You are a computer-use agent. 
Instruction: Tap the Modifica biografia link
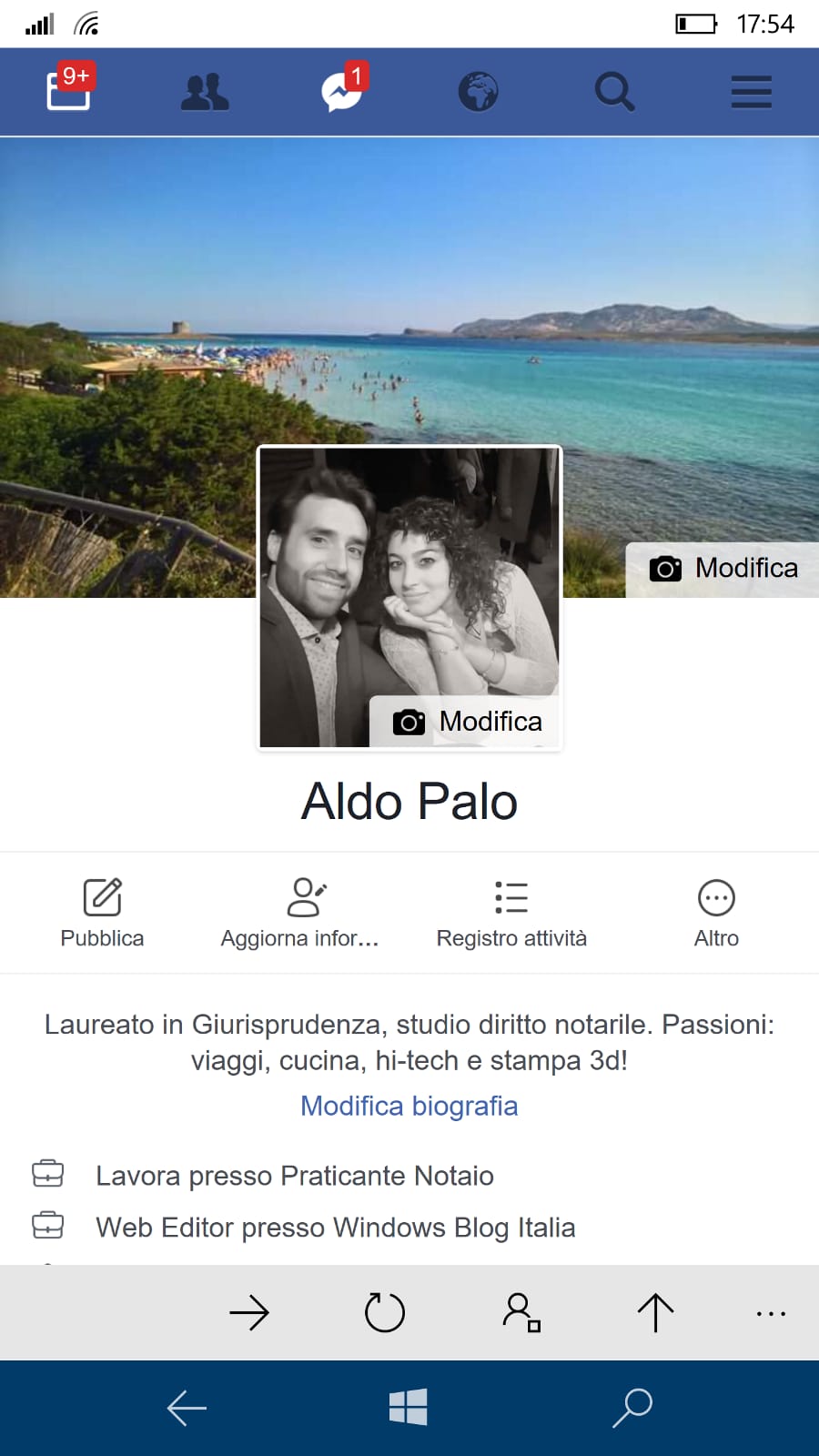point(409,1106)
